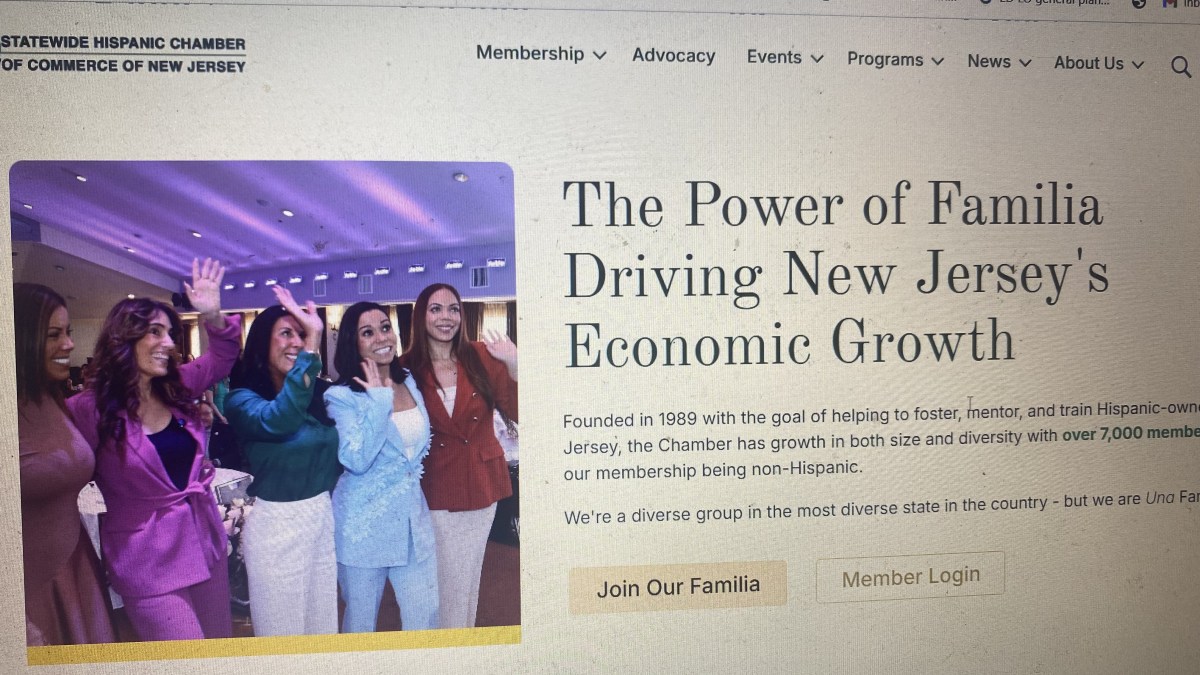Open the About Us dropdown
Viewport: 1200px width, 675px height.
1098,63
